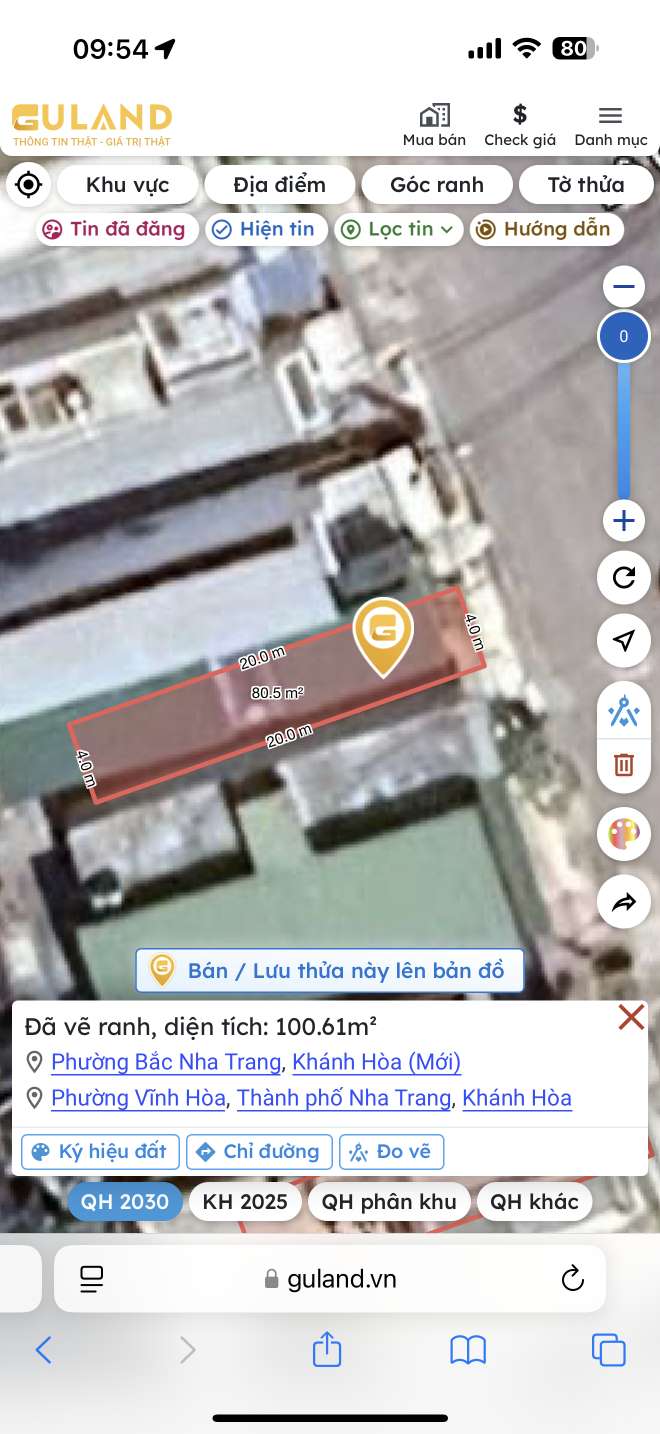Open the color palette tool
The width and height of the screenshot is (660, 1434).
tap(624, 834)
